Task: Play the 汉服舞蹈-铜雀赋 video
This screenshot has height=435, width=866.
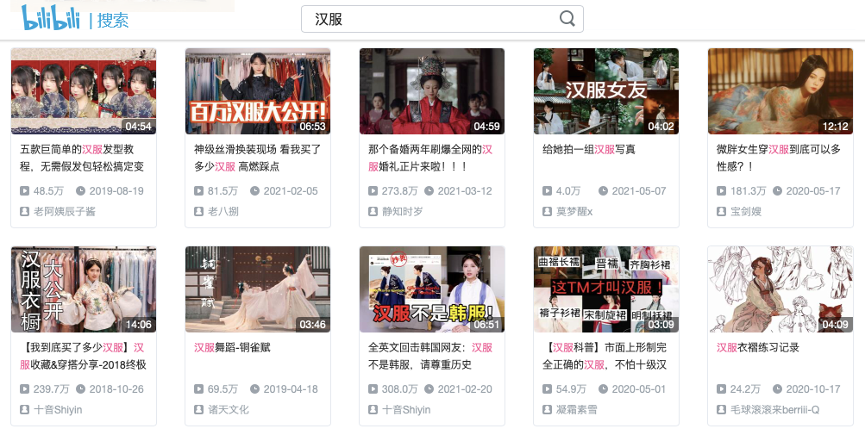Action: 257,289
